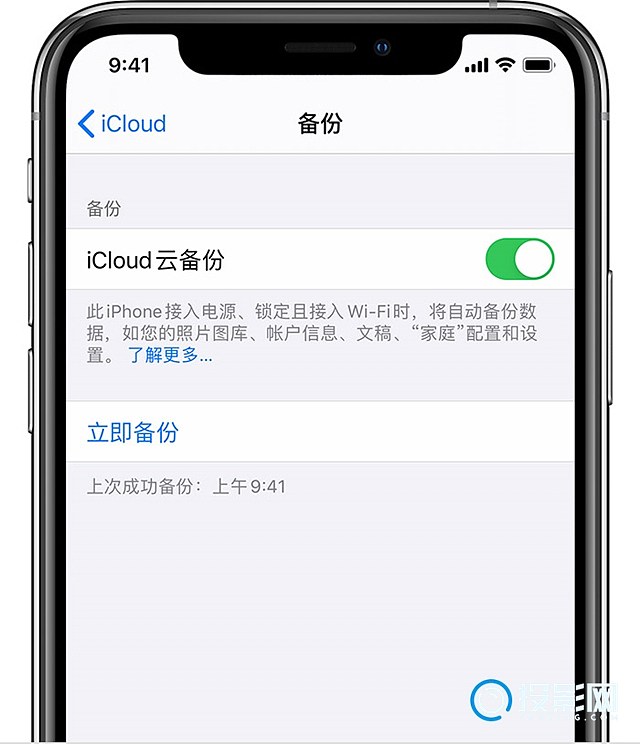Tap 立即备份 to start a backup
This screenshot has width=640, height=744.
(x=133, y=432)
